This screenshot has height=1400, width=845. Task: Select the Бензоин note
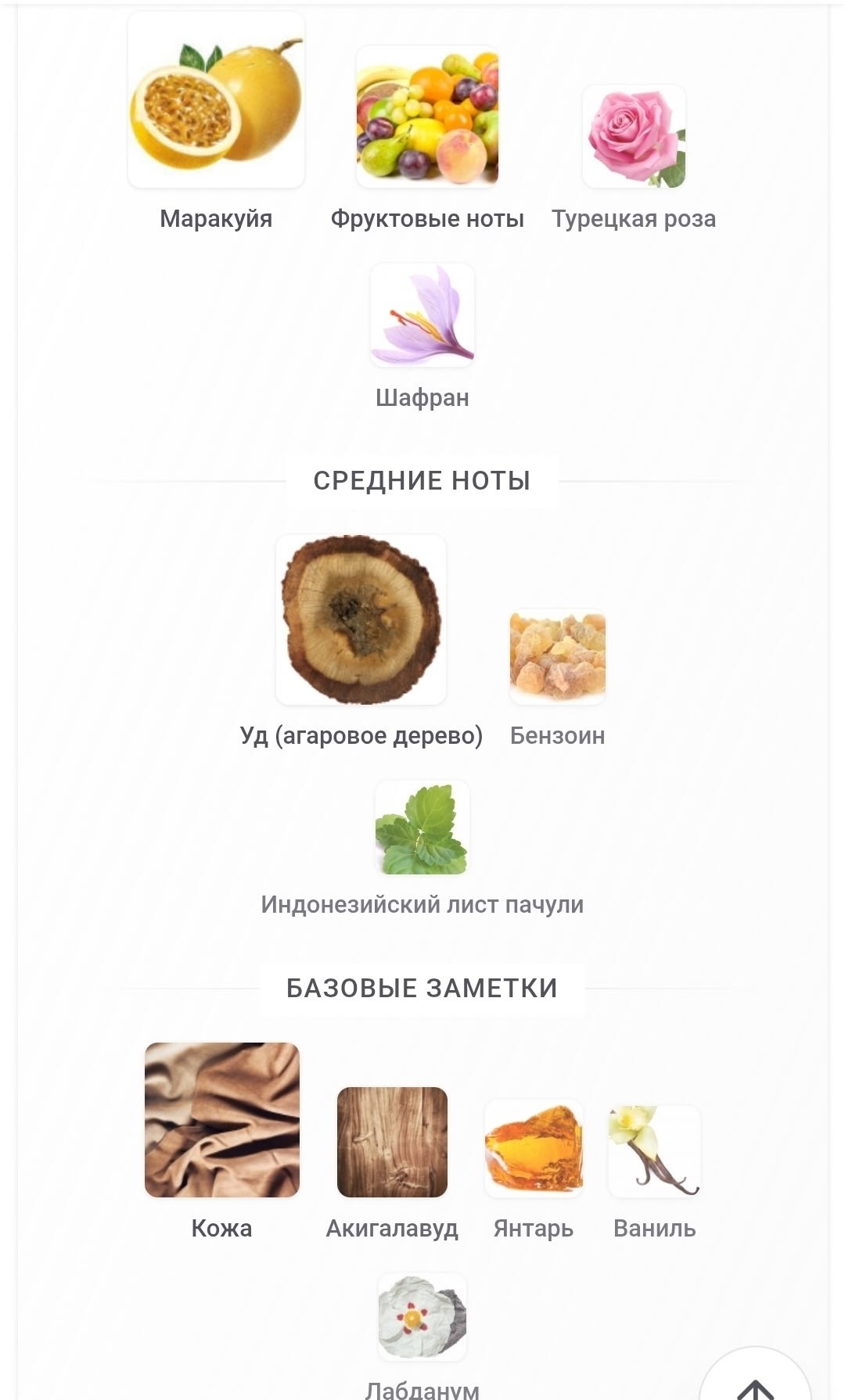(558, 657)
